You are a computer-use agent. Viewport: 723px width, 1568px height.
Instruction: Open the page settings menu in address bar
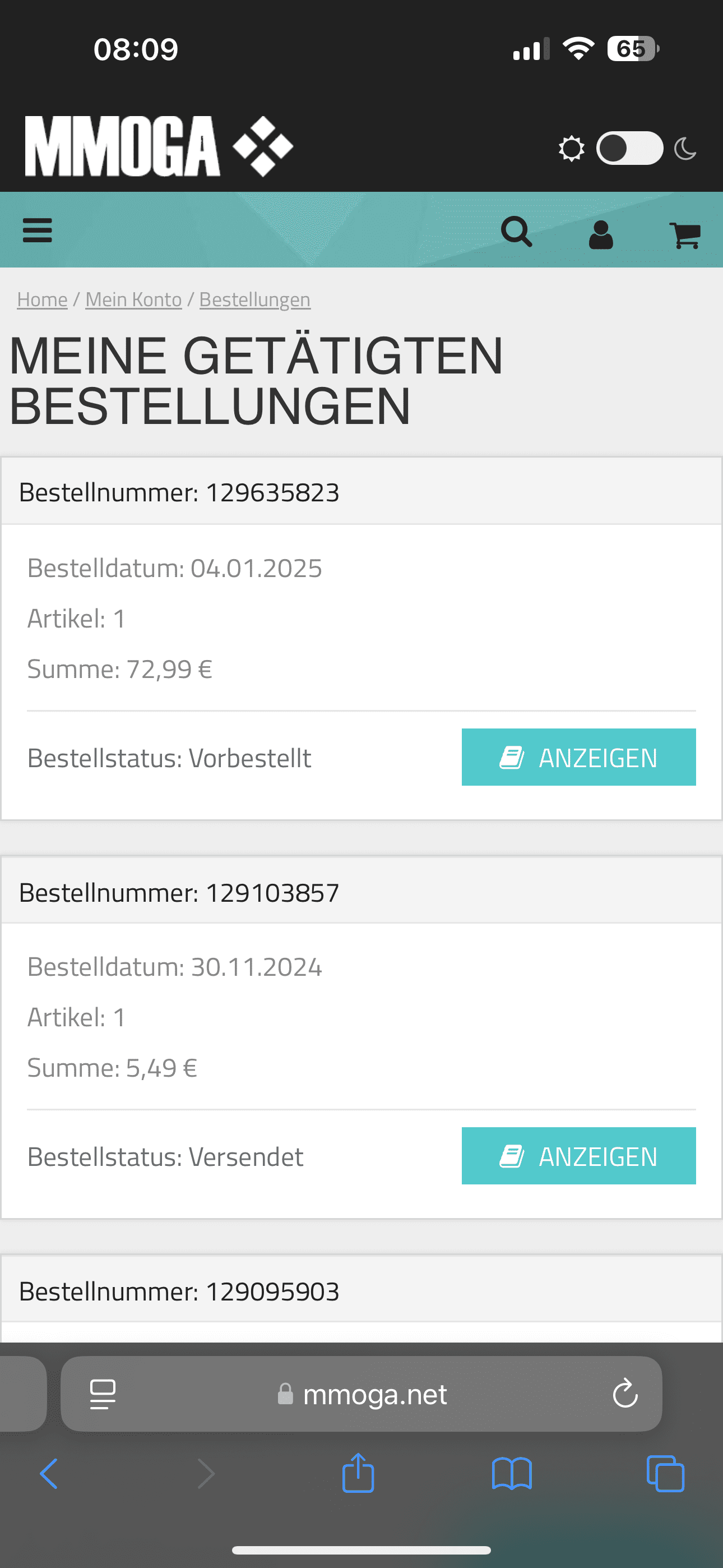(x=102, y=1393)
